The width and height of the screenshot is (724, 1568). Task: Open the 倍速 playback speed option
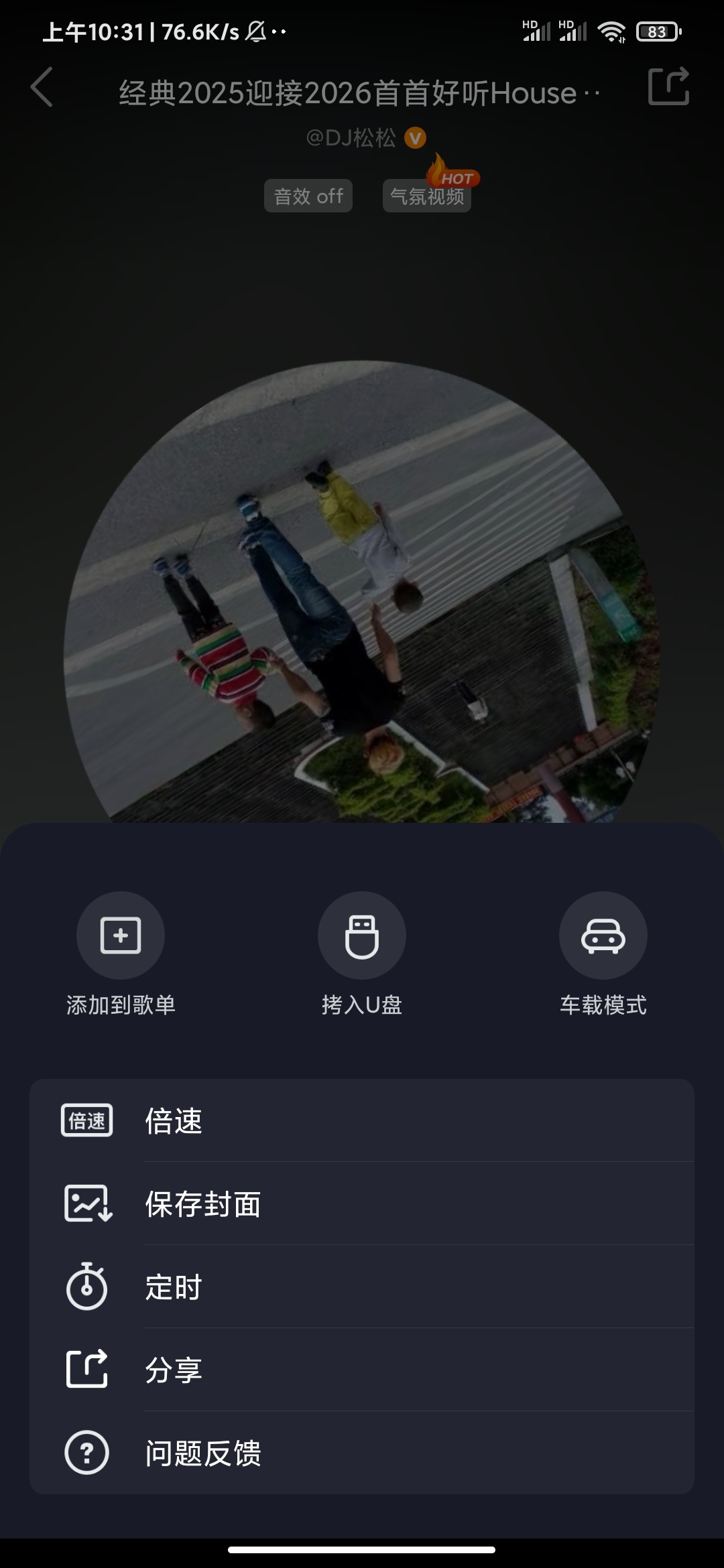[362, 1120]
